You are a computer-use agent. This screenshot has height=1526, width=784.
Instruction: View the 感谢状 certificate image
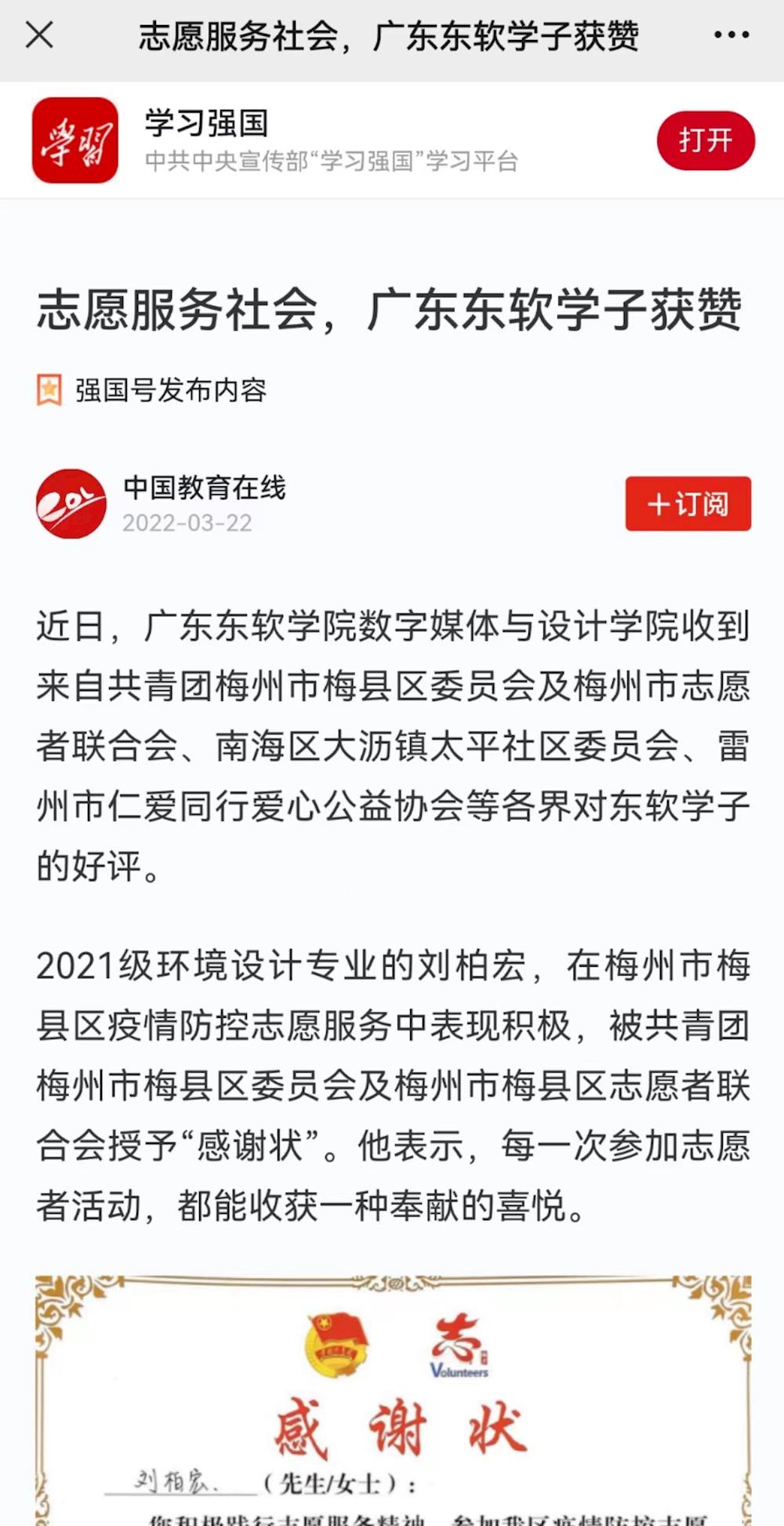click(392, 1404)
